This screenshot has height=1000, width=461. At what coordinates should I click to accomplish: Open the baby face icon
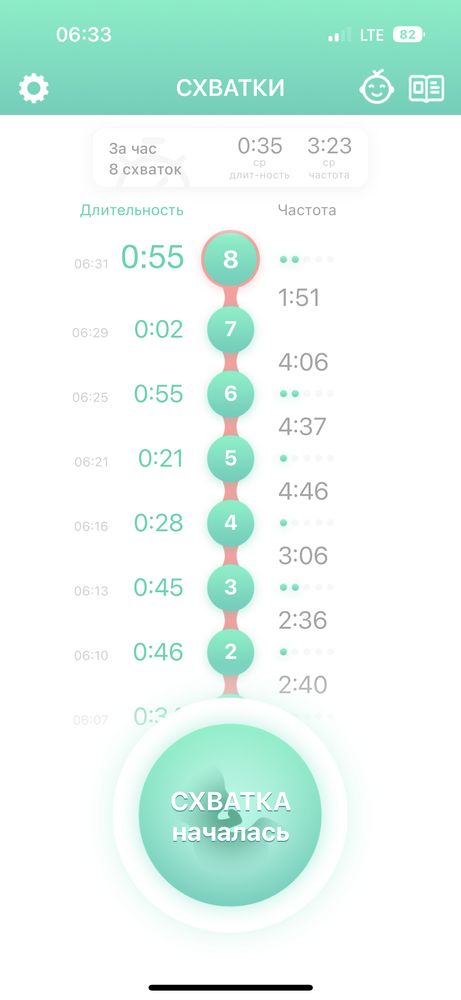[x=377, y=88]
